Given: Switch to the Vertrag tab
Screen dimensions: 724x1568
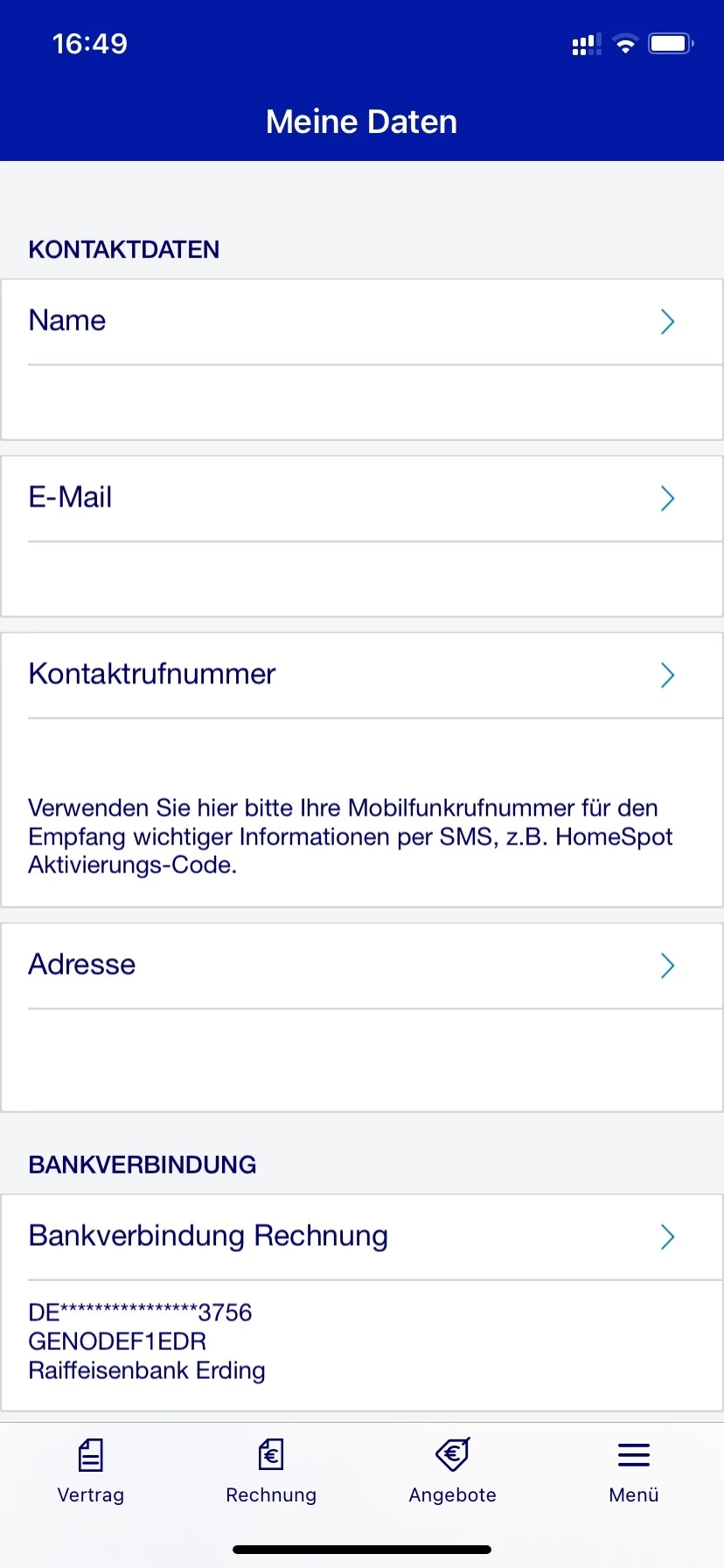Looking at the screenshot, I should click(91, 1470).
